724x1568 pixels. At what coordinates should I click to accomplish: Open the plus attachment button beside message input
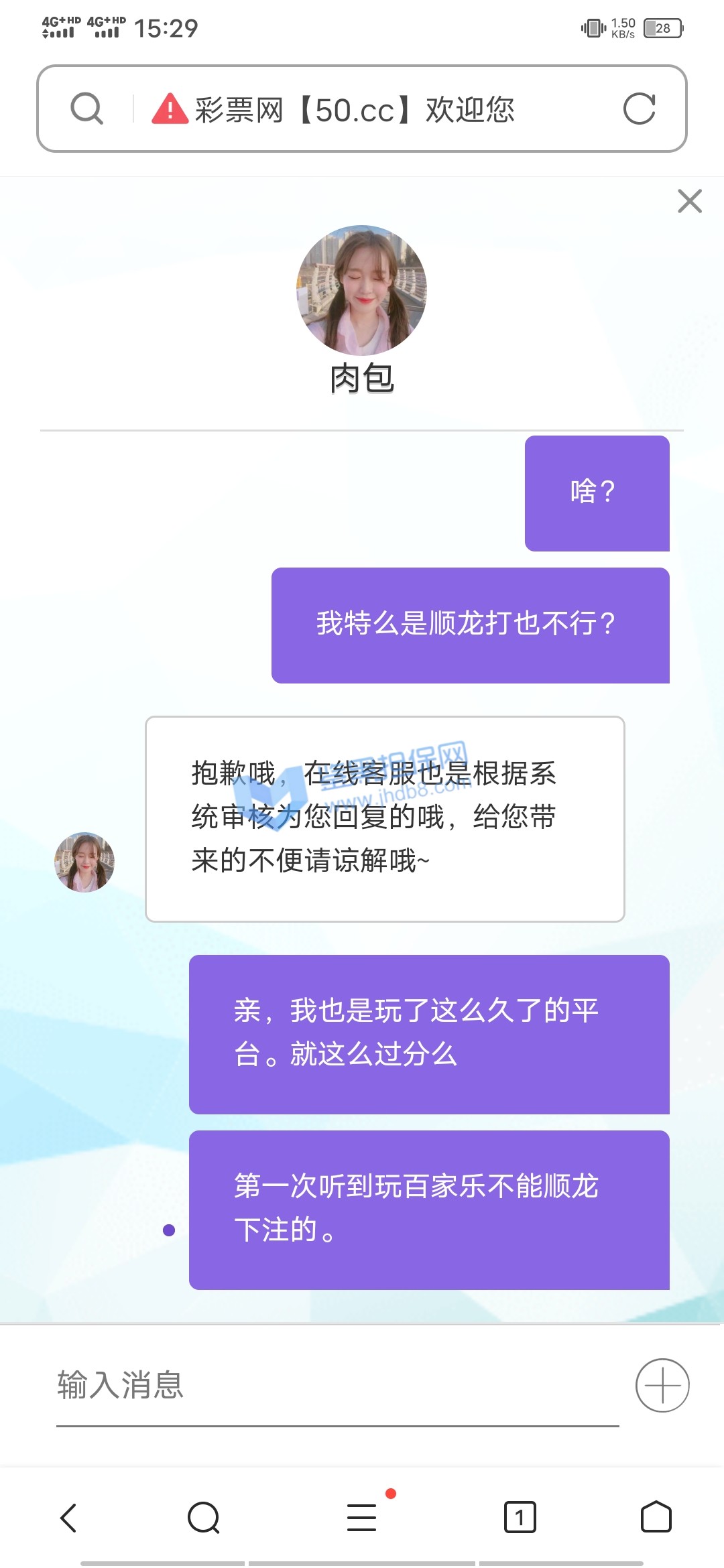coord(662,1385)
